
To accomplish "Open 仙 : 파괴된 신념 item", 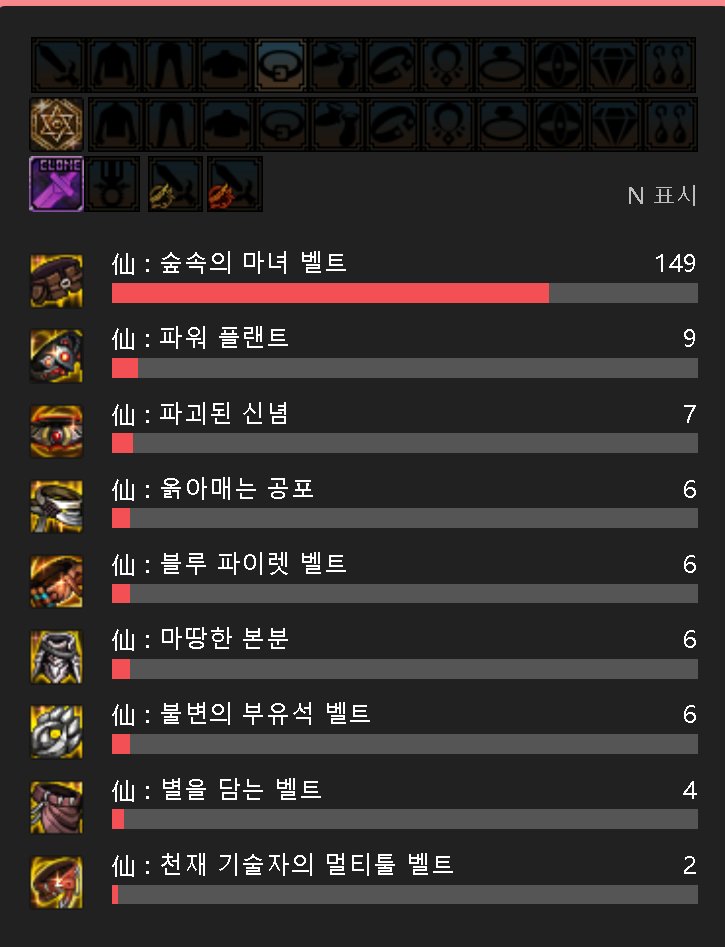I will coord(201,413).
